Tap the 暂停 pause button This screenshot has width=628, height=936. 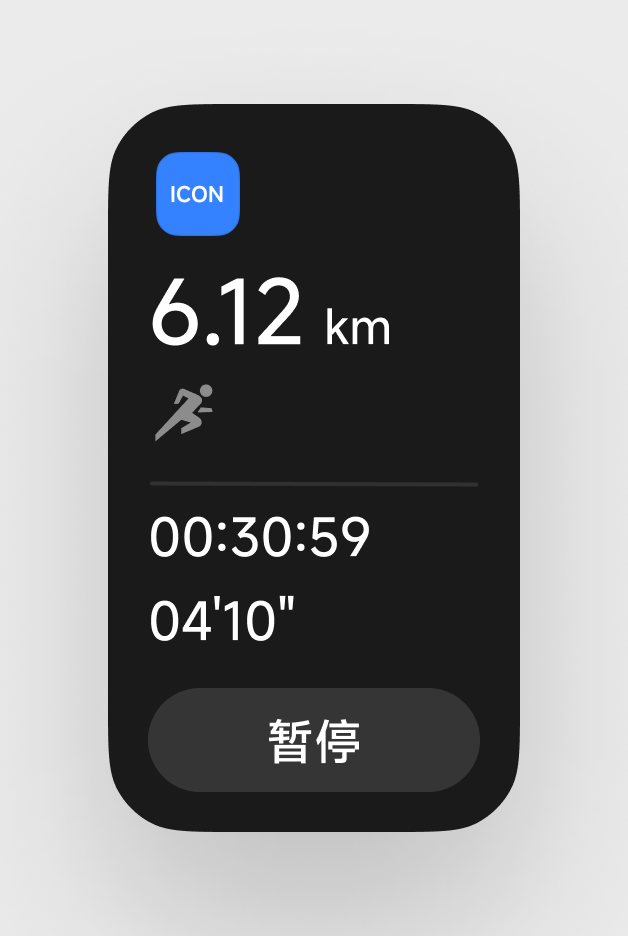click(x=314, y=740)
